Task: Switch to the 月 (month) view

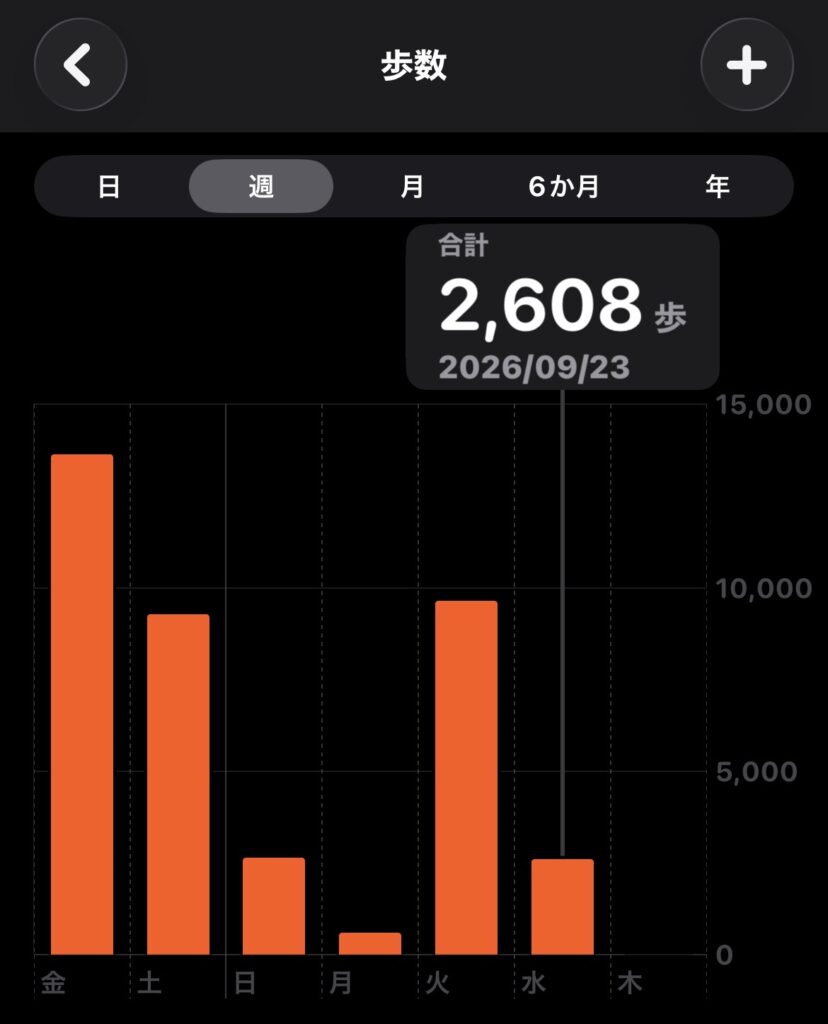Action: [x=412, y=187]
